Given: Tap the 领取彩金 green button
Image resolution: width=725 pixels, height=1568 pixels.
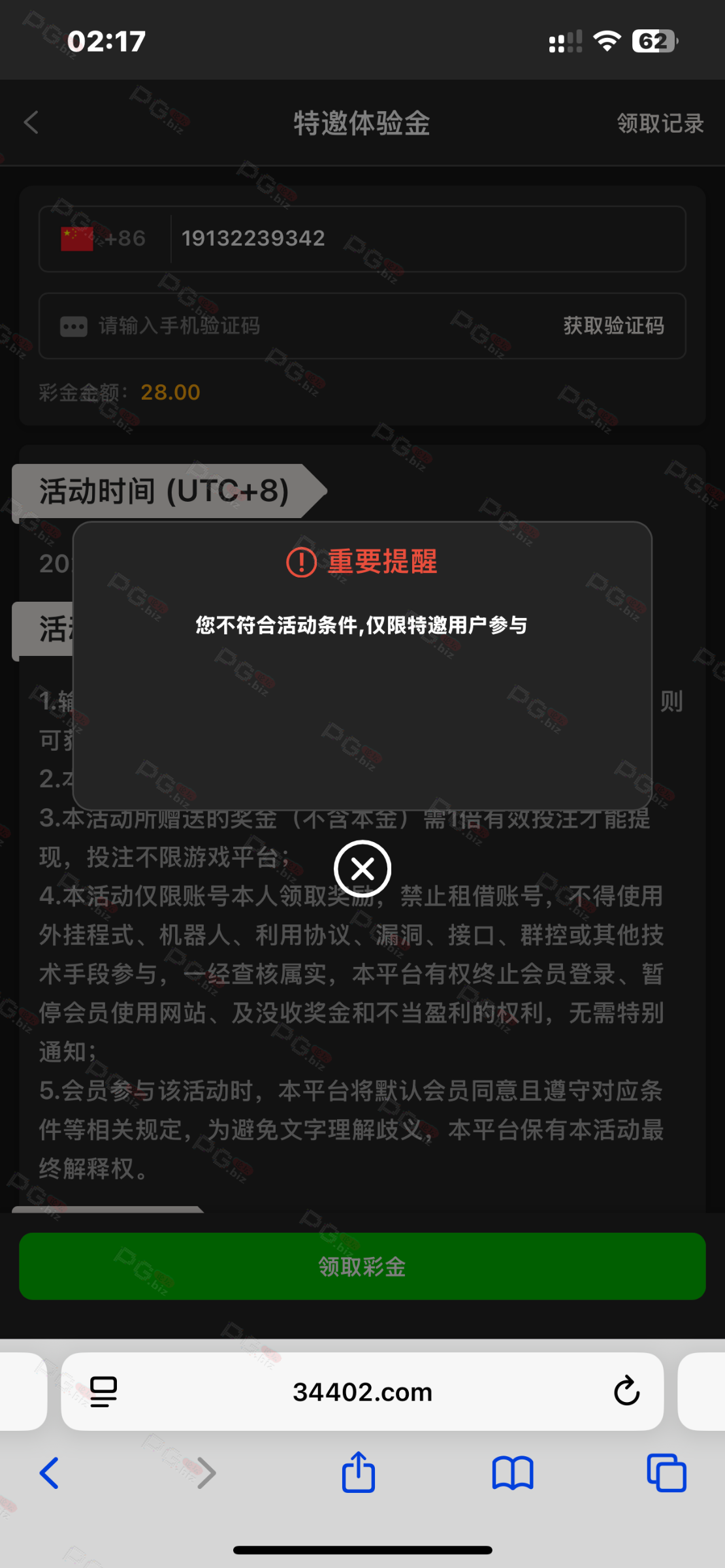Looking at the screenshot, I should (362, 1266).
